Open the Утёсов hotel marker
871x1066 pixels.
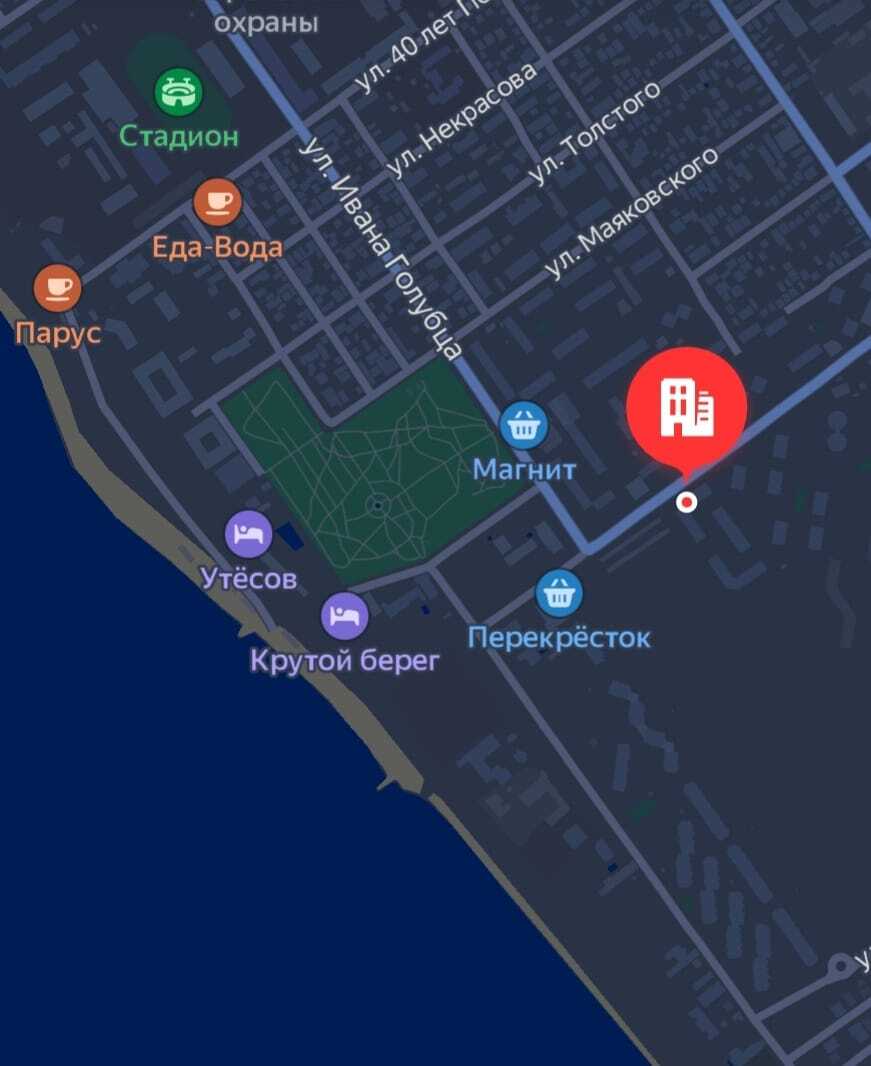(x=248, y=535)
